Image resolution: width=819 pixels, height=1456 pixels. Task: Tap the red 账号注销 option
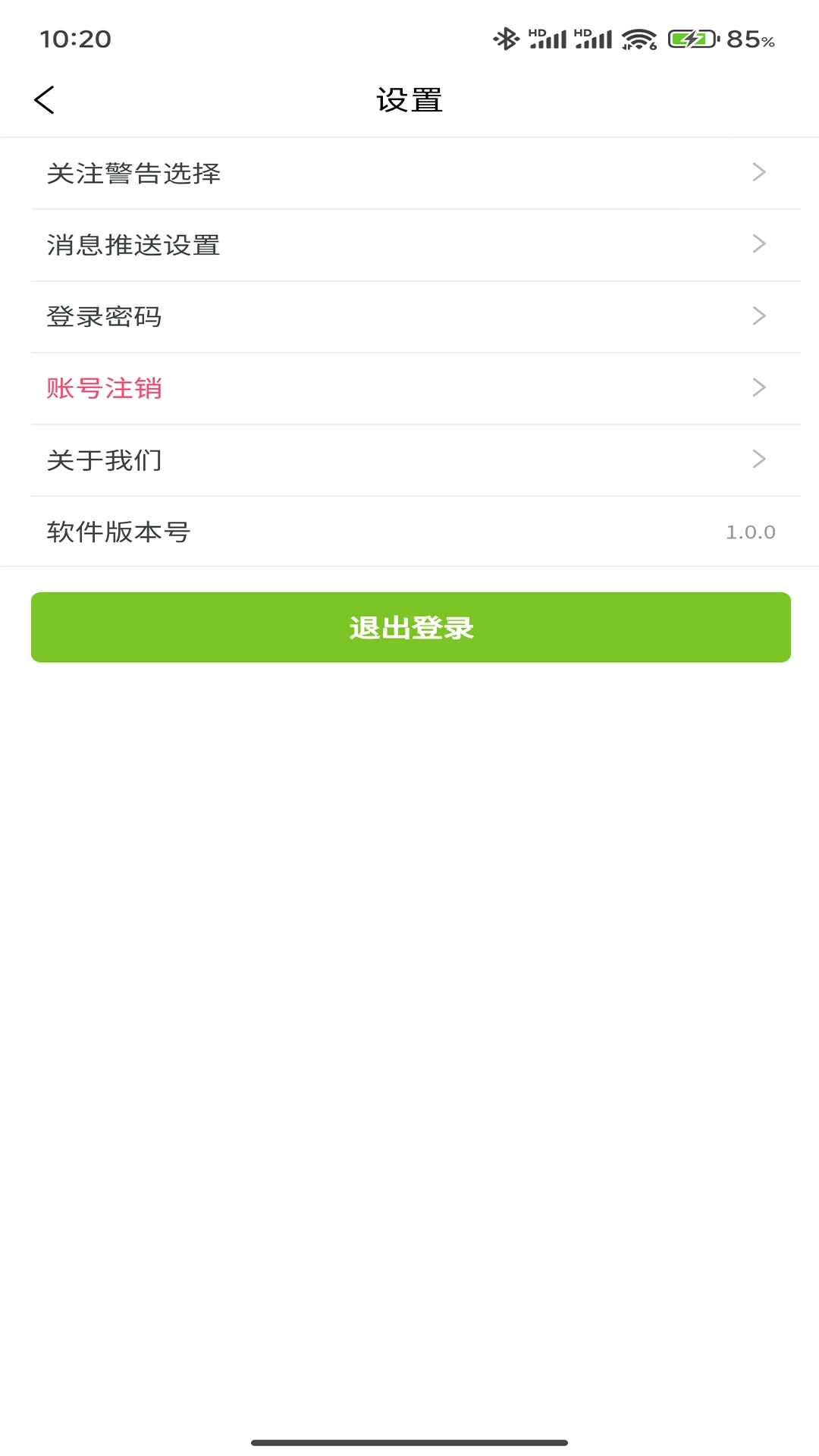pos(103,388)
